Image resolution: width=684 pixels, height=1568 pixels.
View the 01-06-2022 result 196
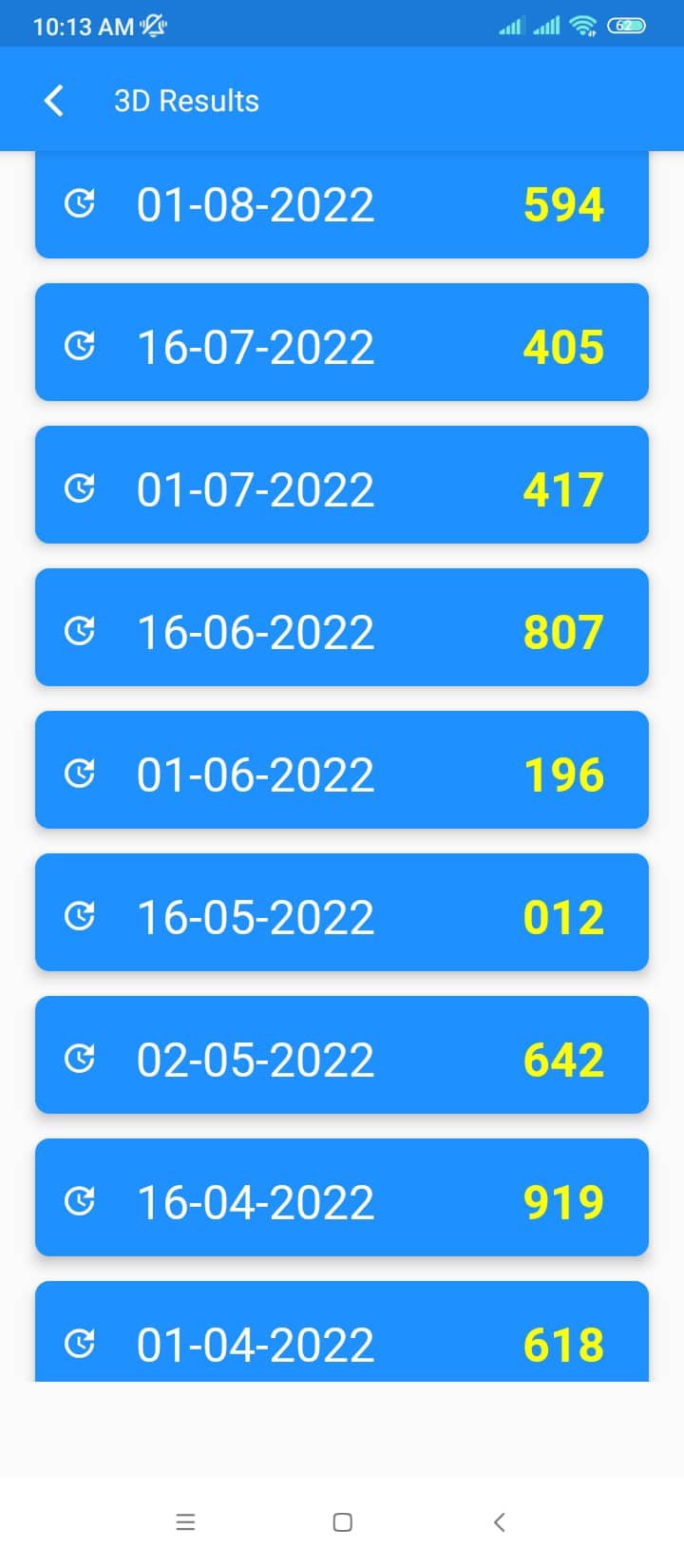(342, 770)
